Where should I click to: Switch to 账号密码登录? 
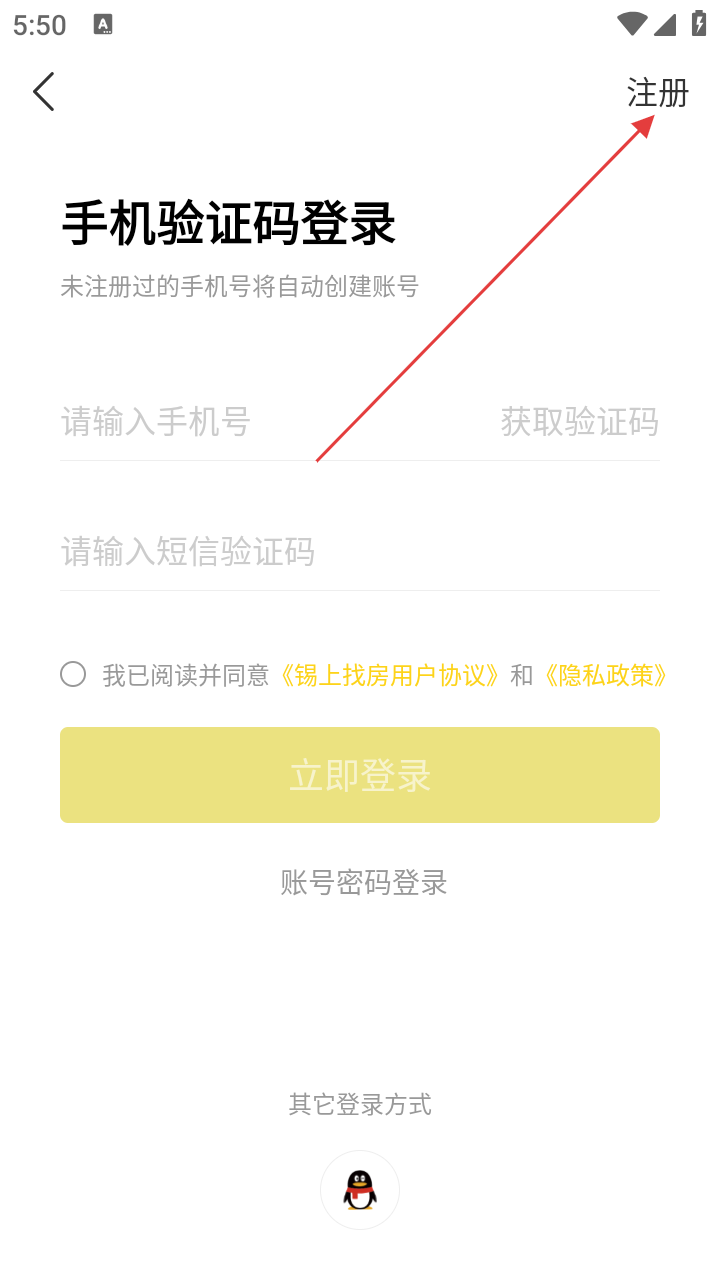[363, 882]
